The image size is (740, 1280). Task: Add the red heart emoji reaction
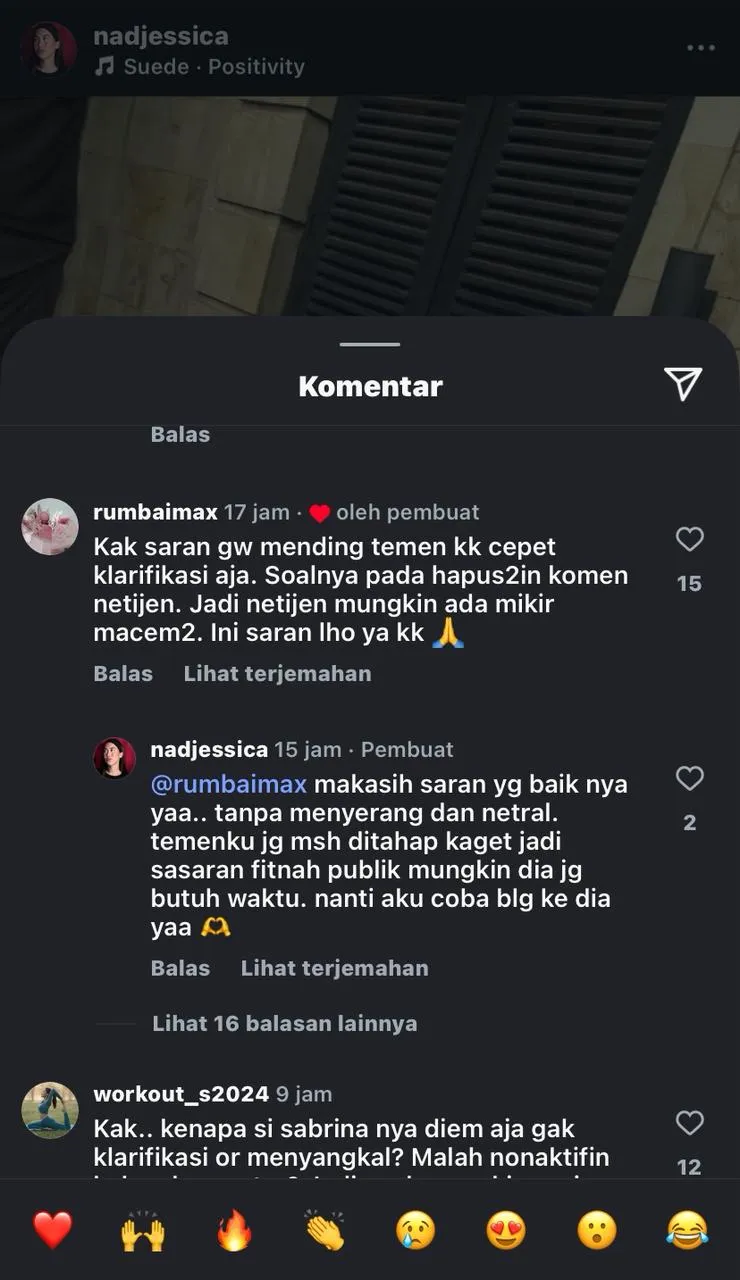[x=52, y=1230]
